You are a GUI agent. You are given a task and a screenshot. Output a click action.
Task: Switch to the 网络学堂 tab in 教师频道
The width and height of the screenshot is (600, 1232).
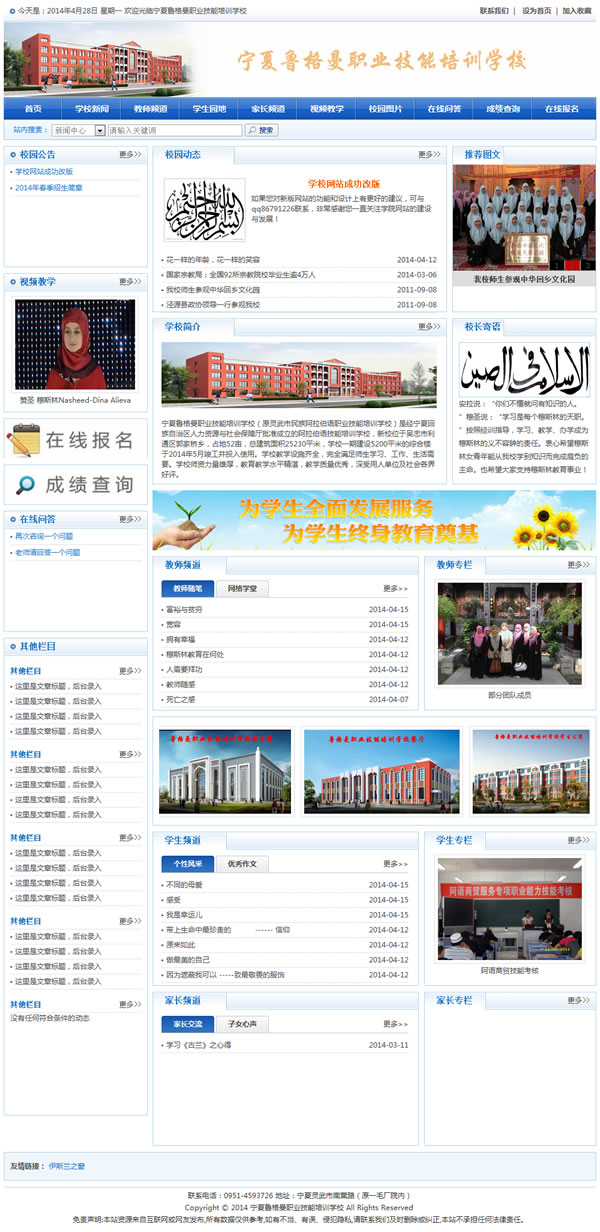click(x=241, y=589)
